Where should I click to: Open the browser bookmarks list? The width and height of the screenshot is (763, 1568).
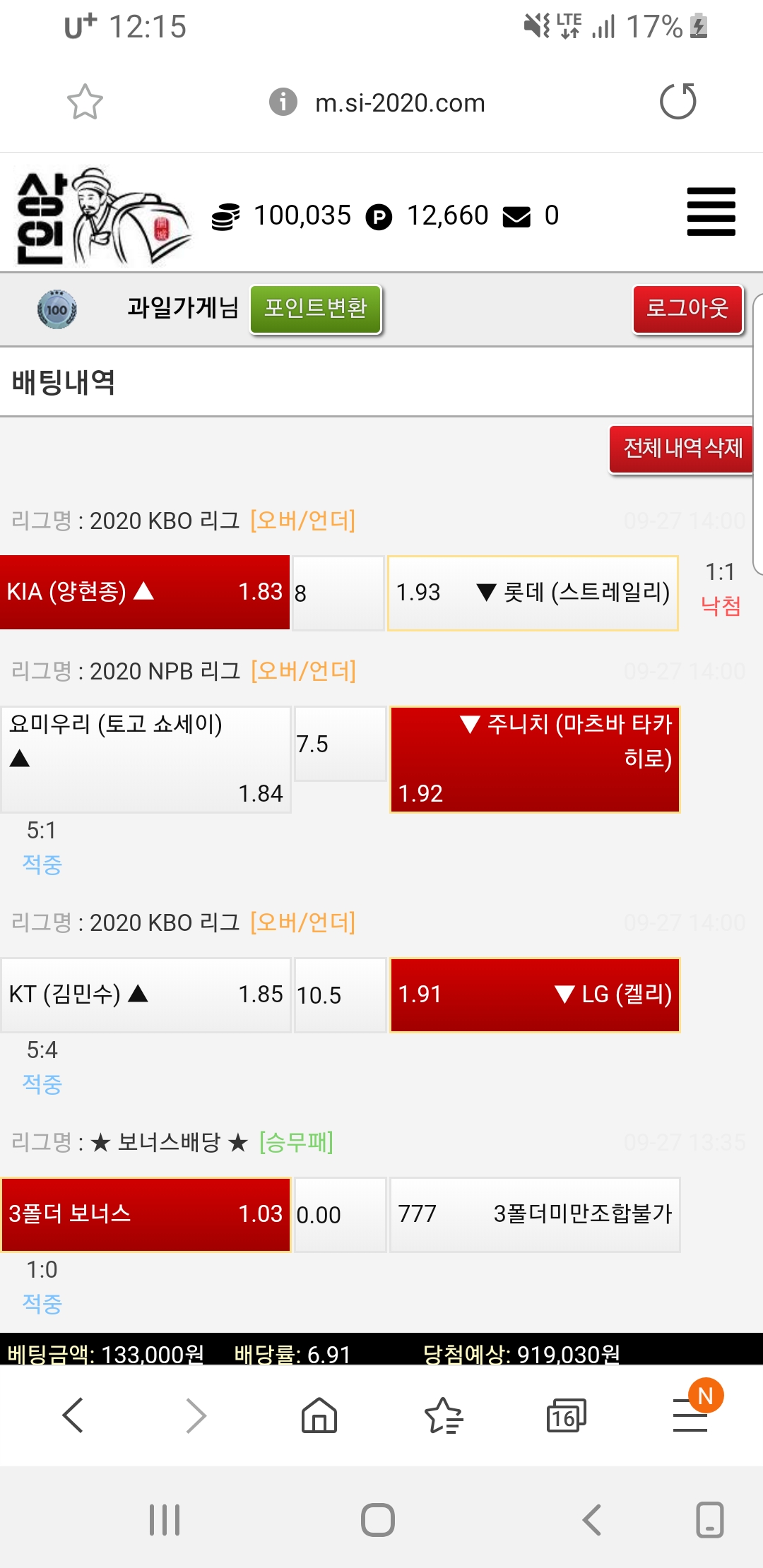coord(443,1415)
